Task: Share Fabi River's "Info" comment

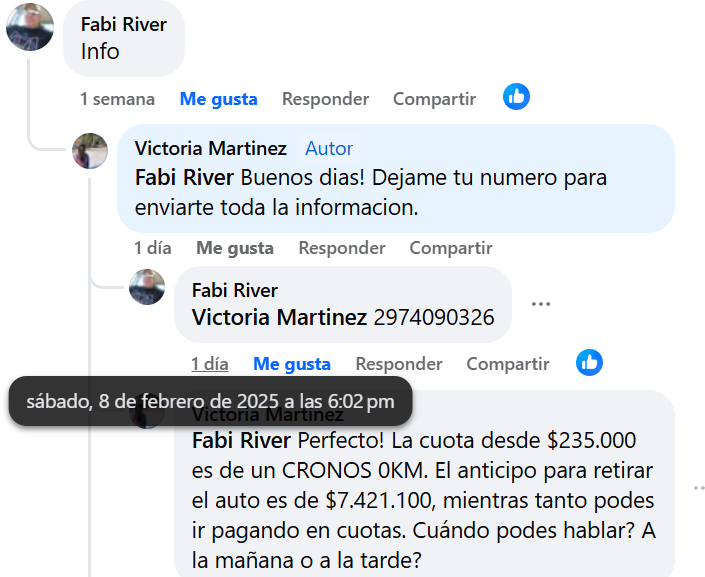Action: (x=434, y=99)
